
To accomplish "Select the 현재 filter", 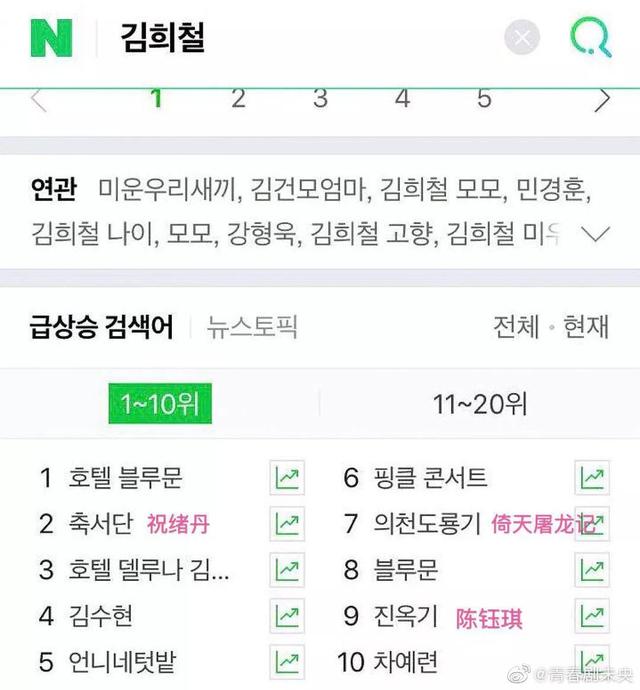I will coord(585,327).
